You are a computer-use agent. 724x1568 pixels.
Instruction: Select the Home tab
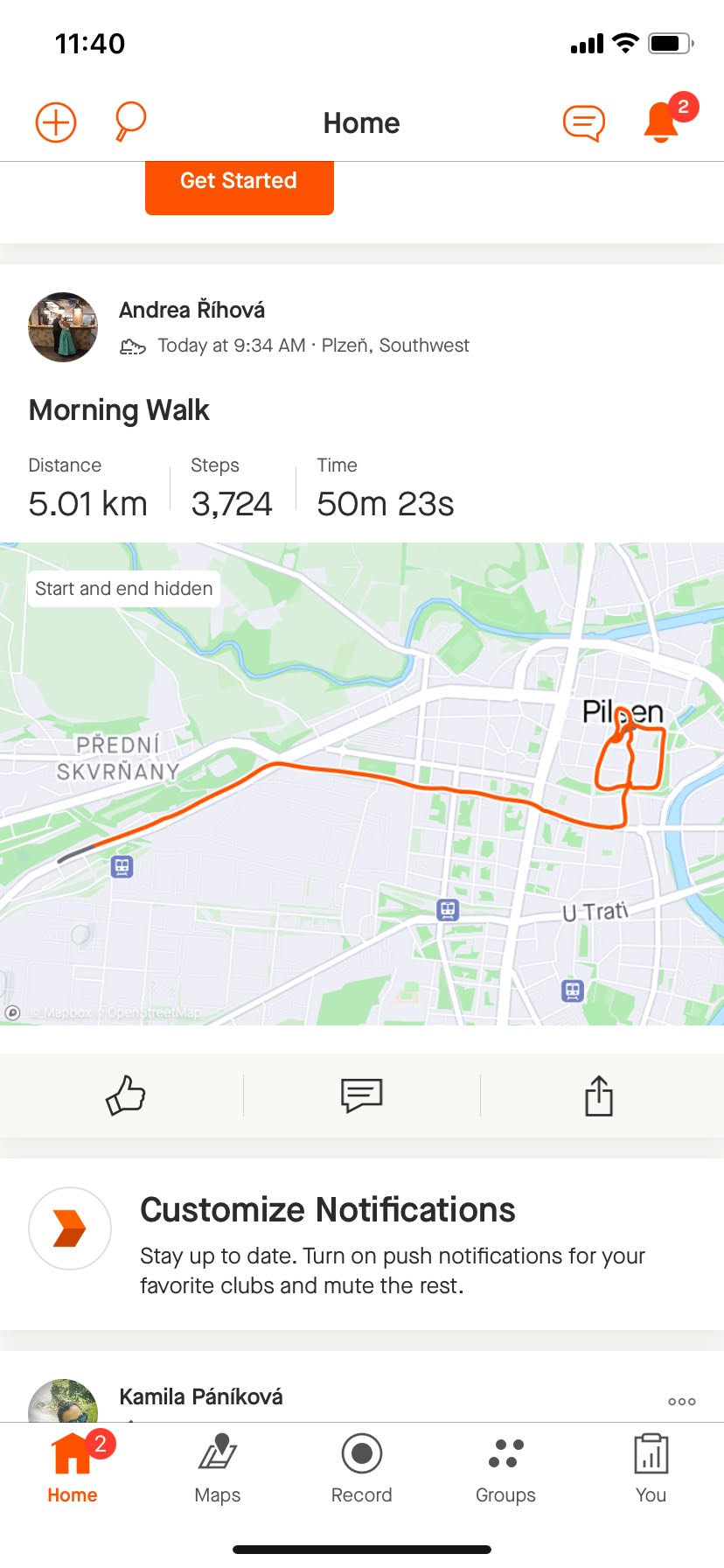click(73, 1470)
